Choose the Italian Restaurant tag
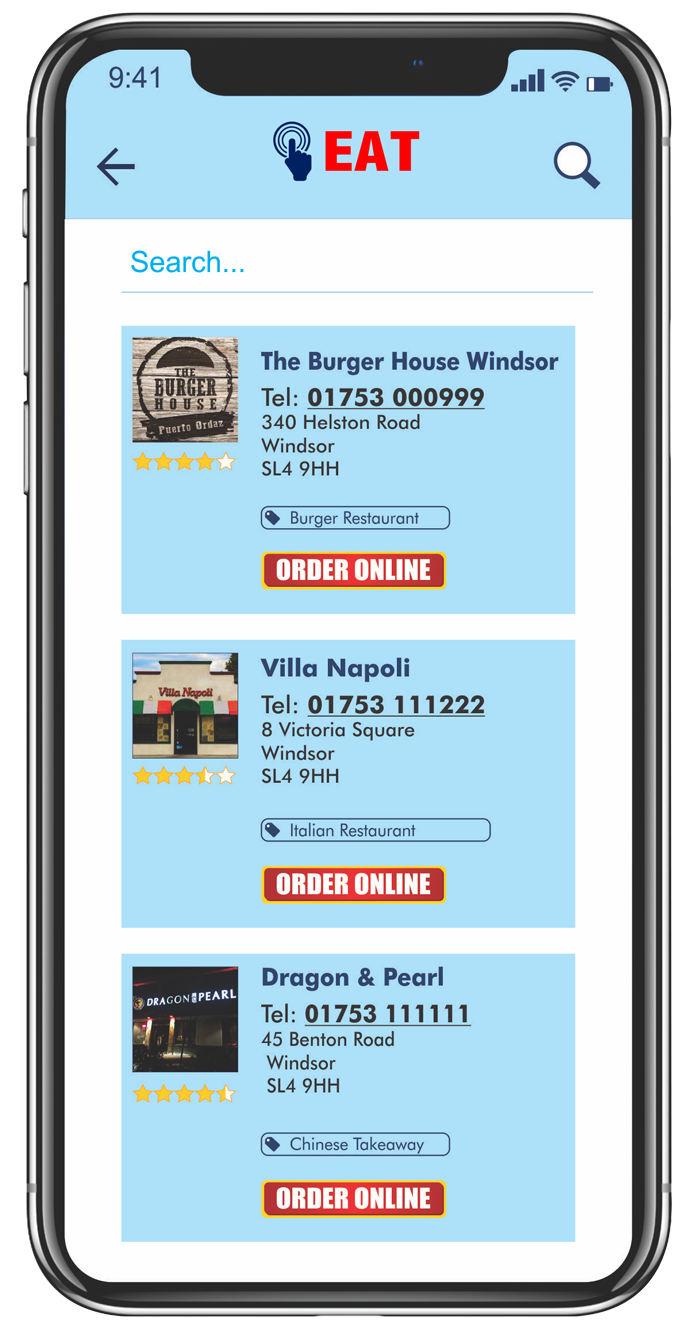The image size is (700, 1334). (375, 830)
